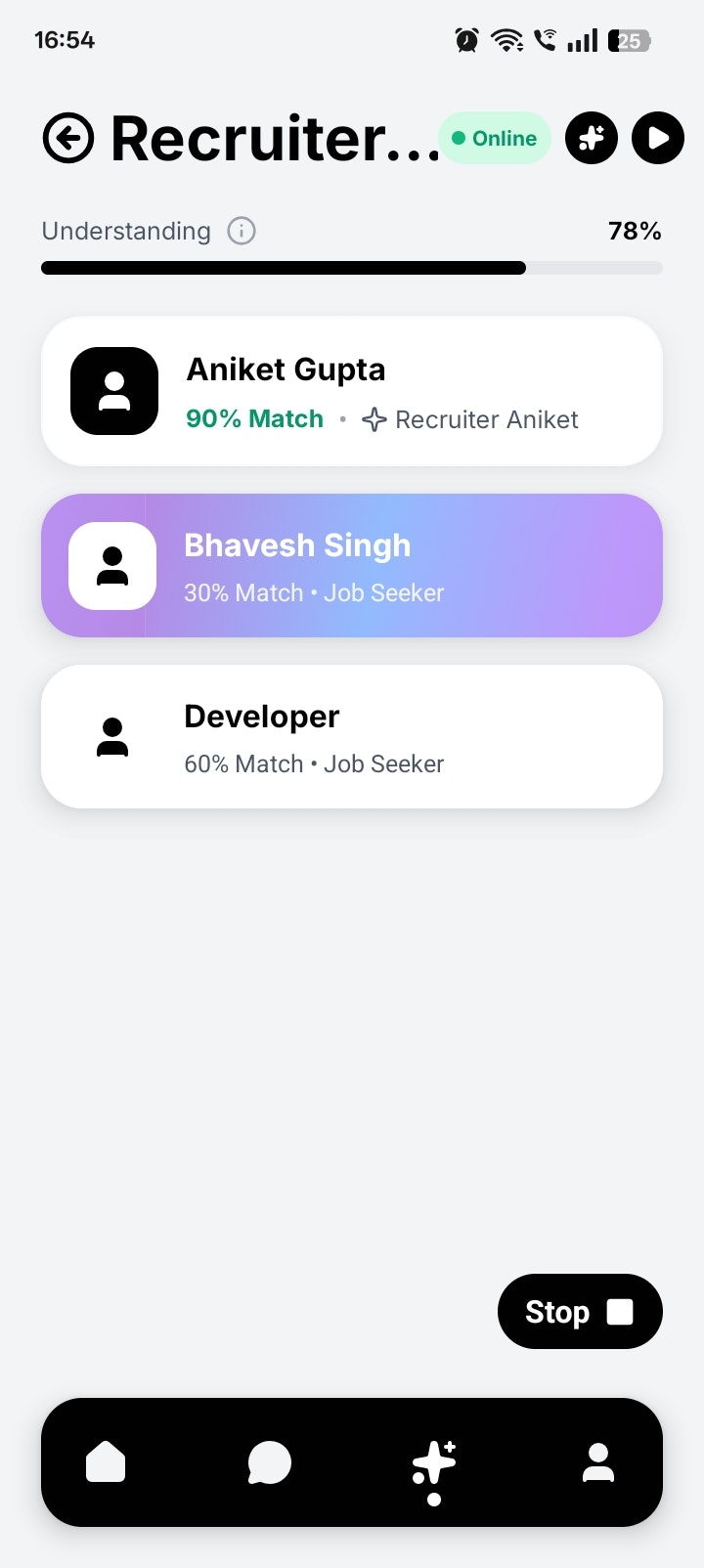Tap the Stop button
This screenshot has height=1568, width=704.
point(580,1312)
